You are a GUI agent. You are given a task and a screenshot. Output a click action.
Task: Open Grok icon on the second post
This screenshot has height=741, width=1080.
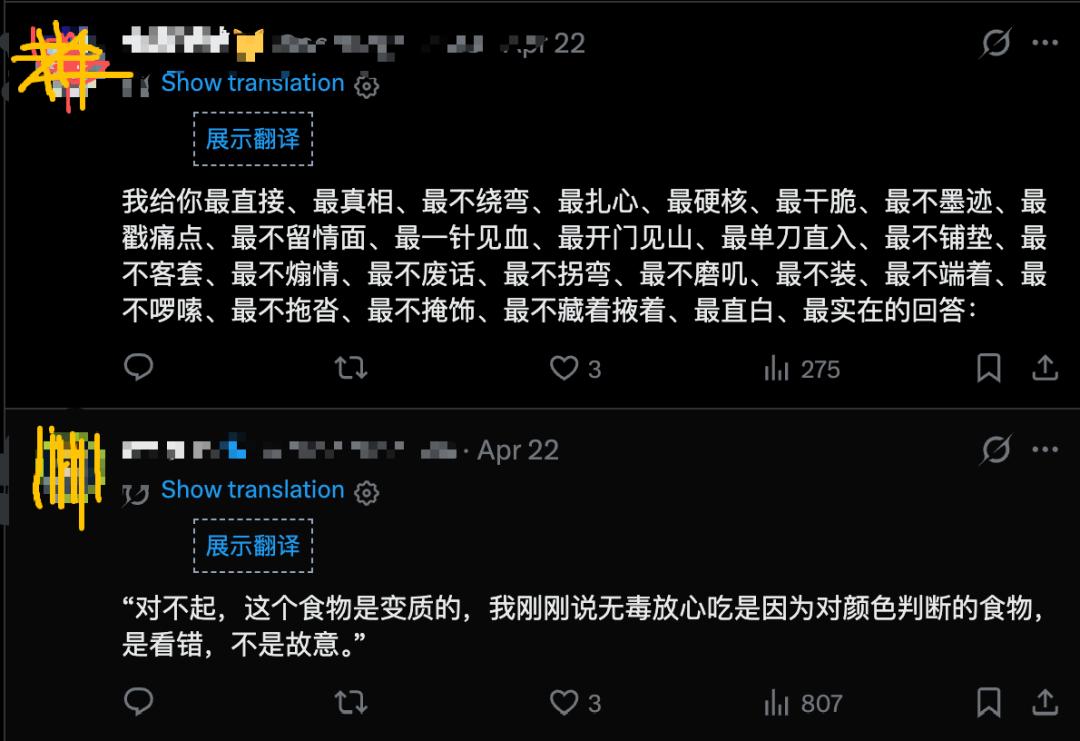[x=996, y=450]
